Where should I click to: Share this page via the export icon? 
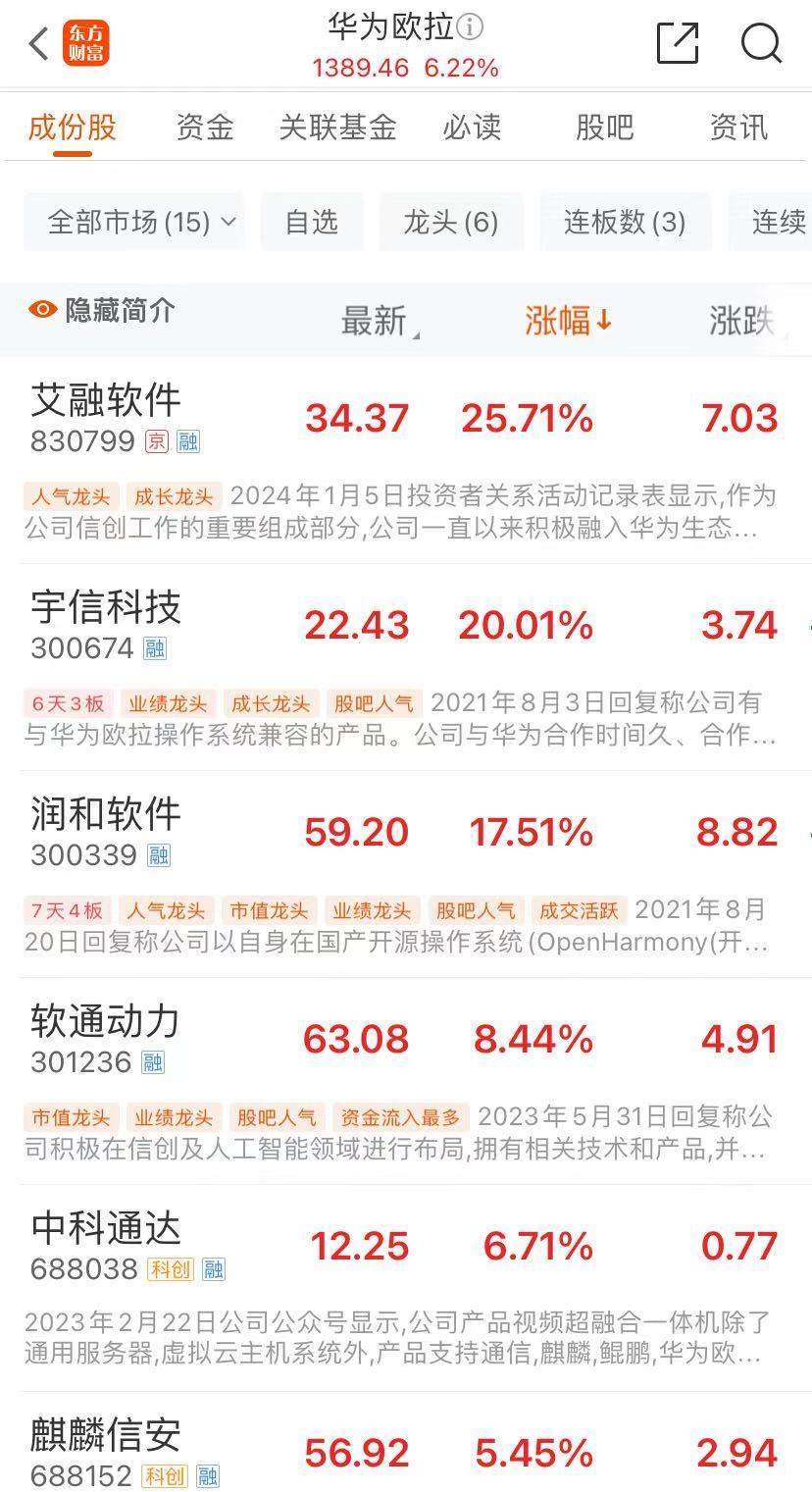tap(677, 43)
